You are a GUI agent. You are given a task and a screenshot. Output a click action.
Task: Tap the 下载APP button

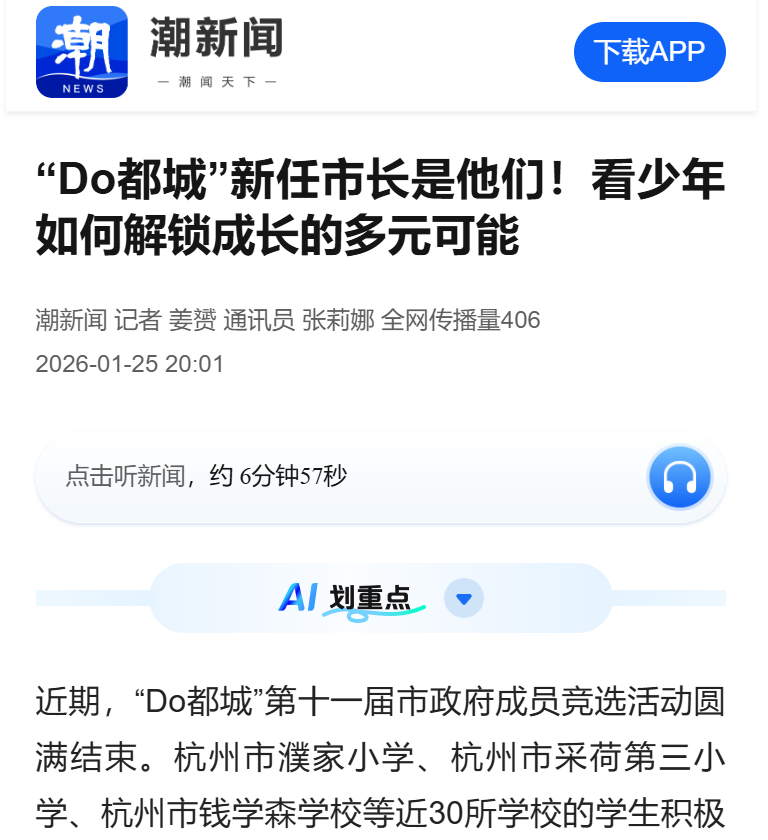pyautogui.click(x=649, y=52)
